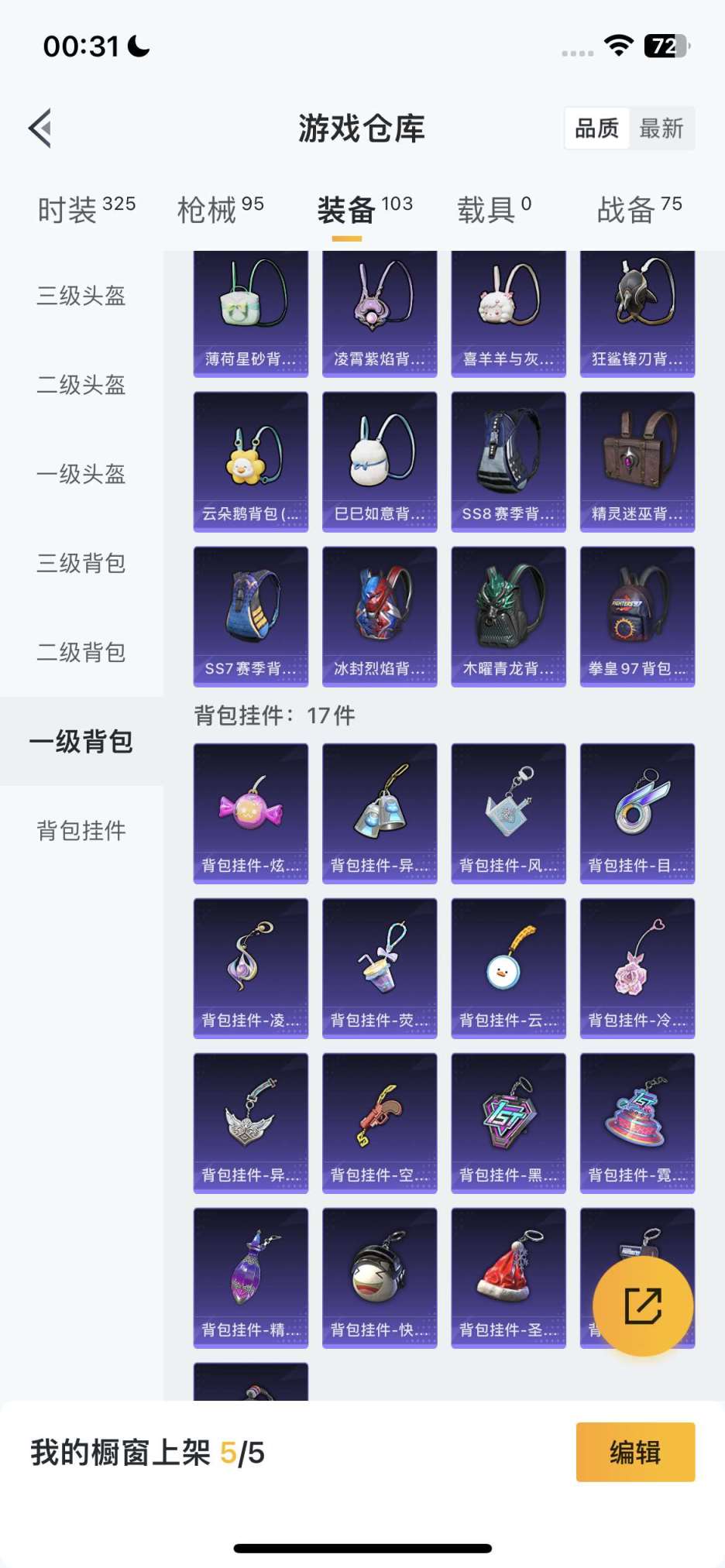Choose 二级背包 from the sidebar
Screen dimensions: 725x1568
coord(81,653)
